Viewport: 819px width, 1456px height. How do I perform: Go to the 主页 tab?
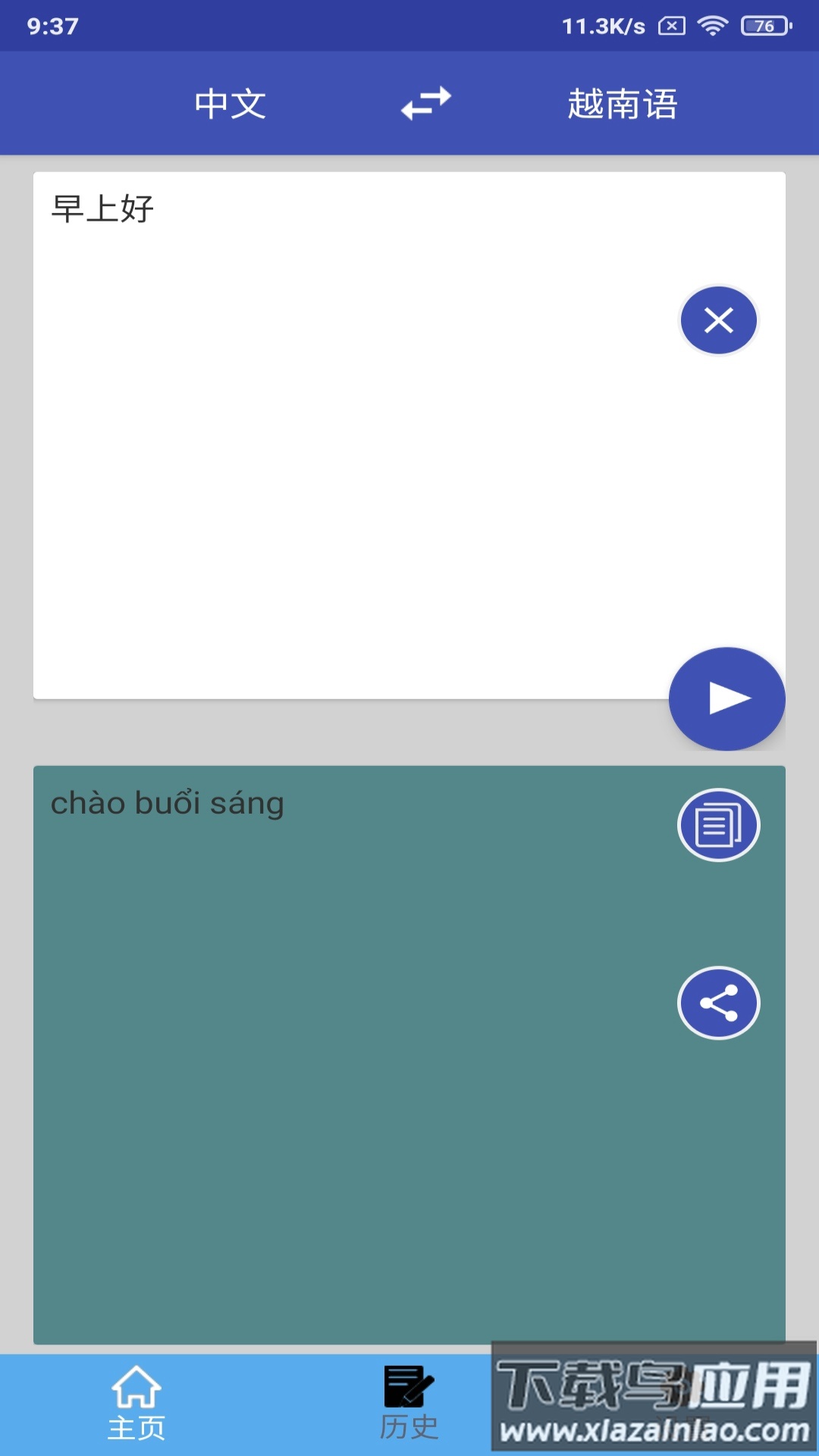[136, 1403]
